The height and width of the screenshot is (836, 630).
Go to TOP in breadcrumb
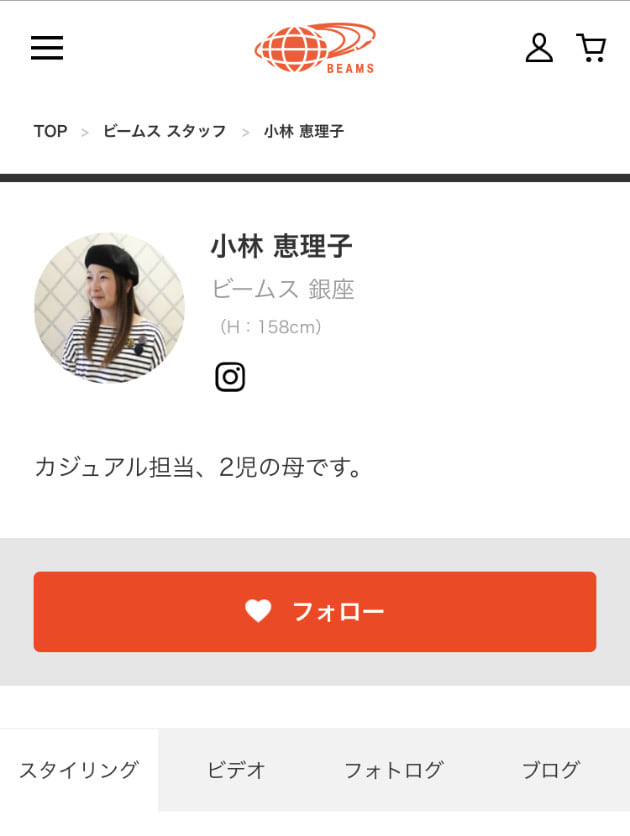[50, 132]
